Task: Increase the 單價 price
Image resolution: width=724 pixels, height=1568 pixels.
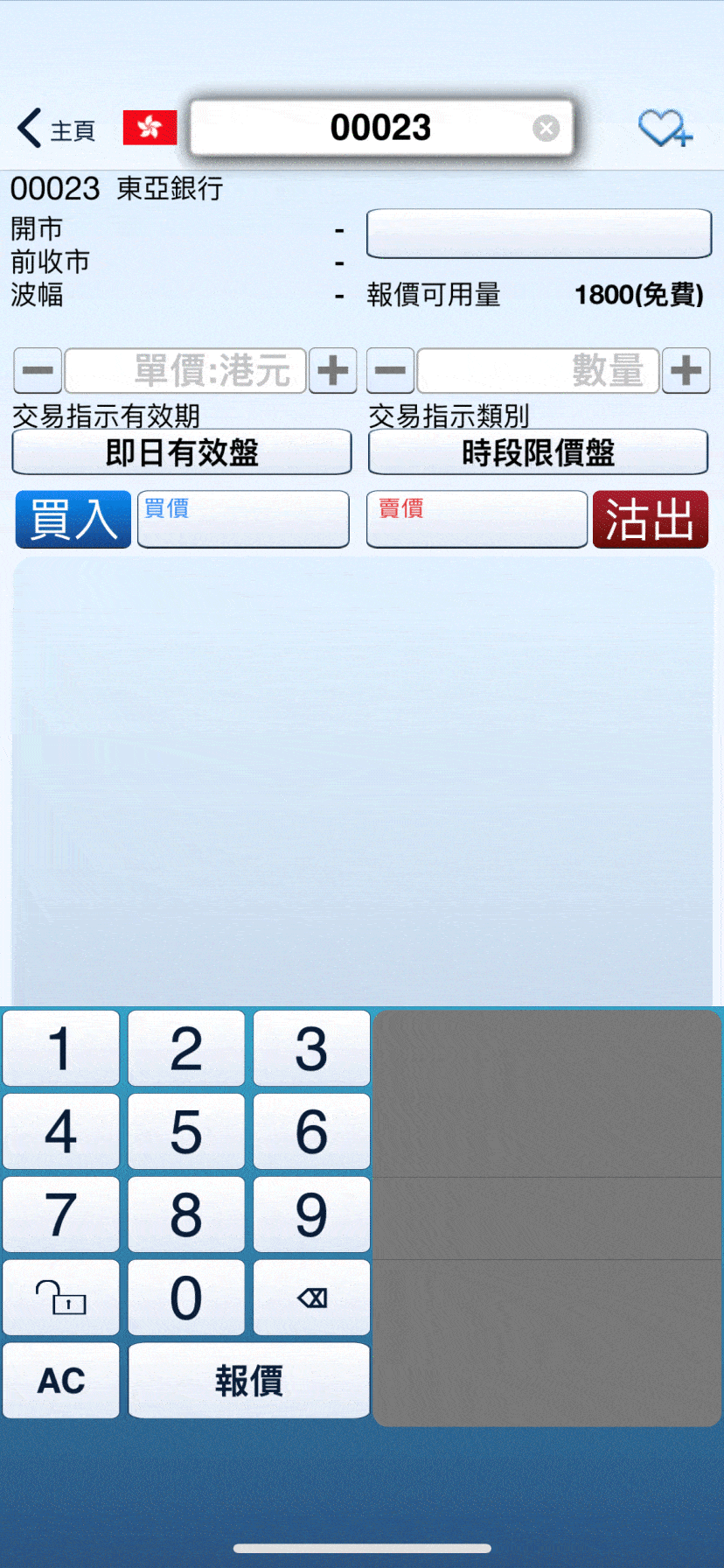Action: tap(333, 370)
